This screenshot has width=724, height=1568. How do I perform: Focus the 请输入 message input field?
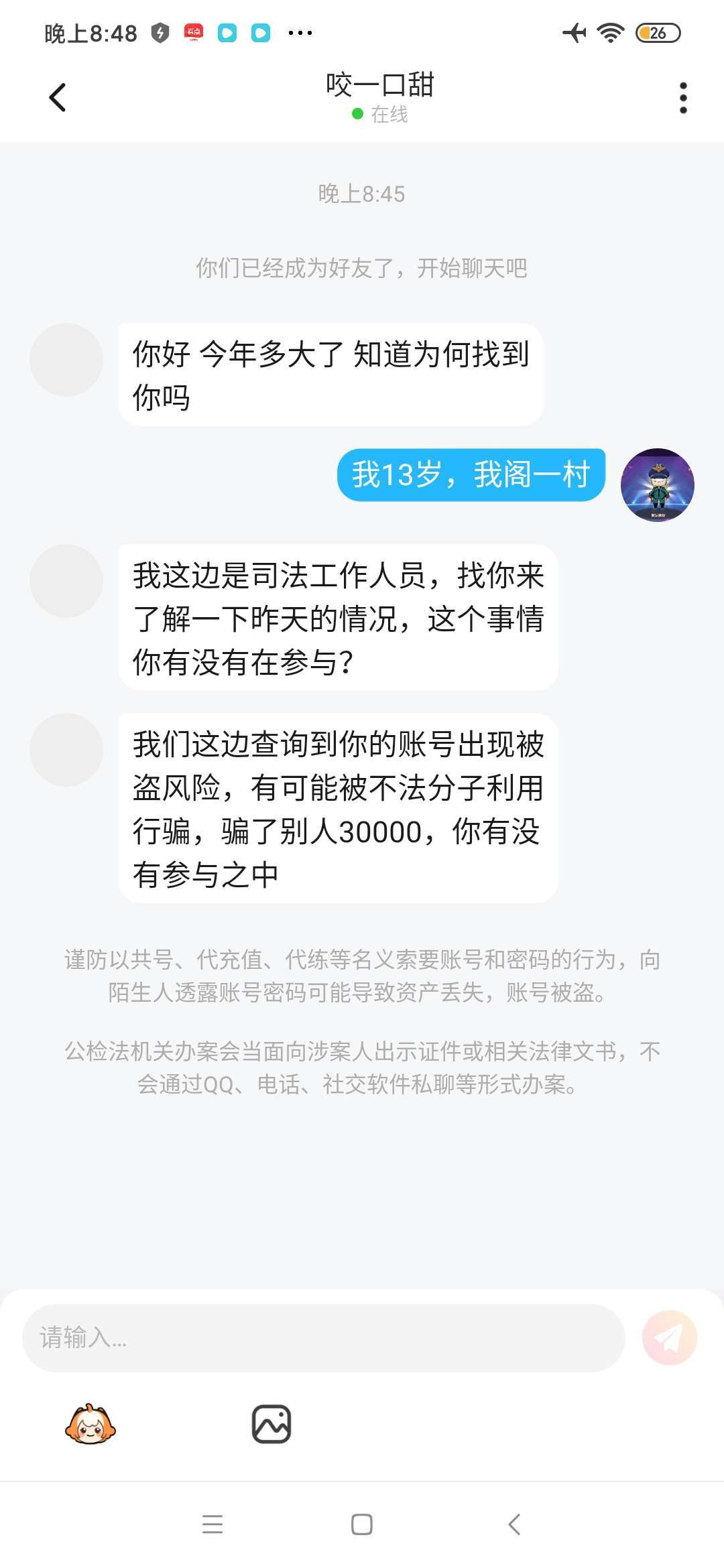click(324, 1337)
